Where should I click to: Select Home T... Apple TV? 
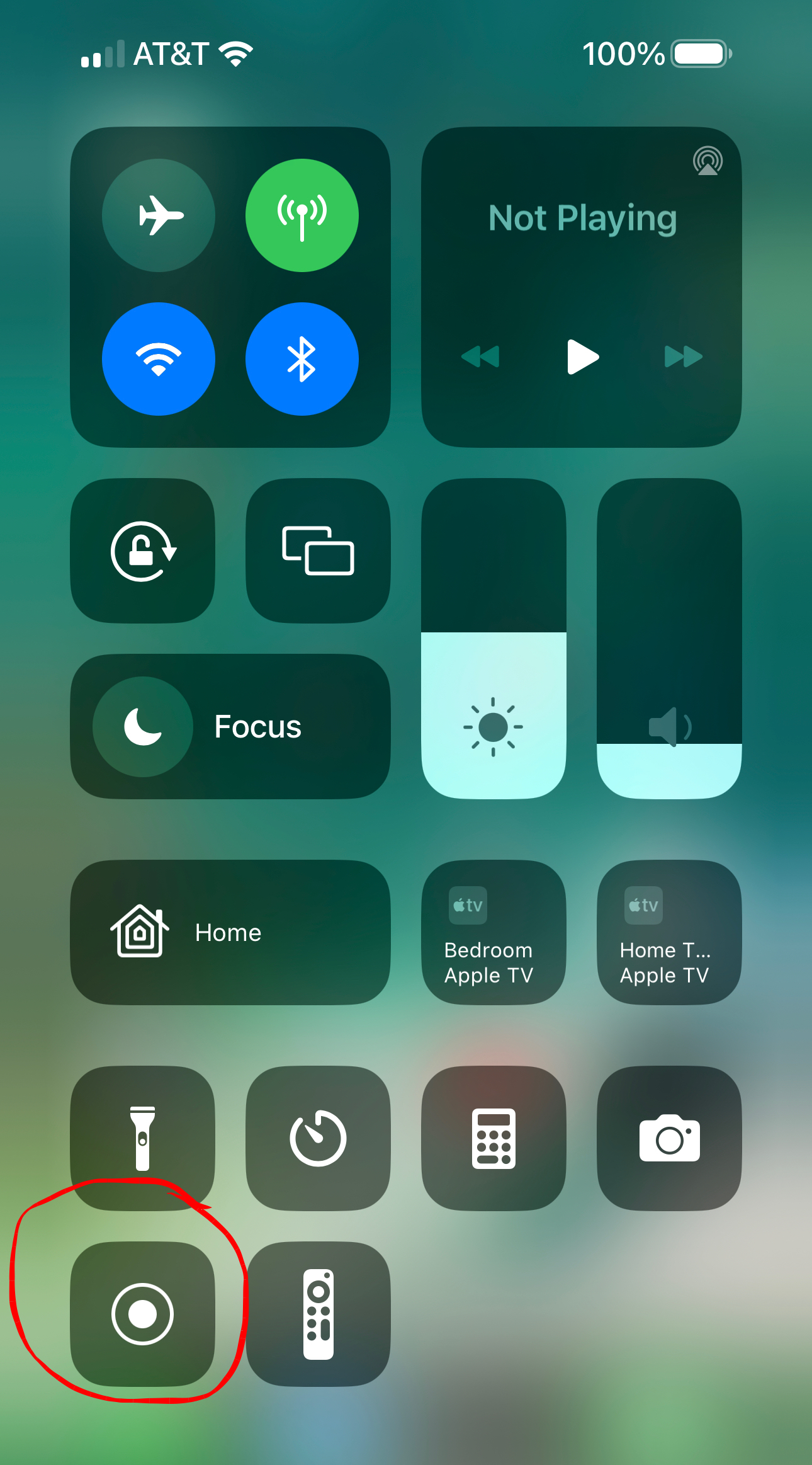(669, 932)
